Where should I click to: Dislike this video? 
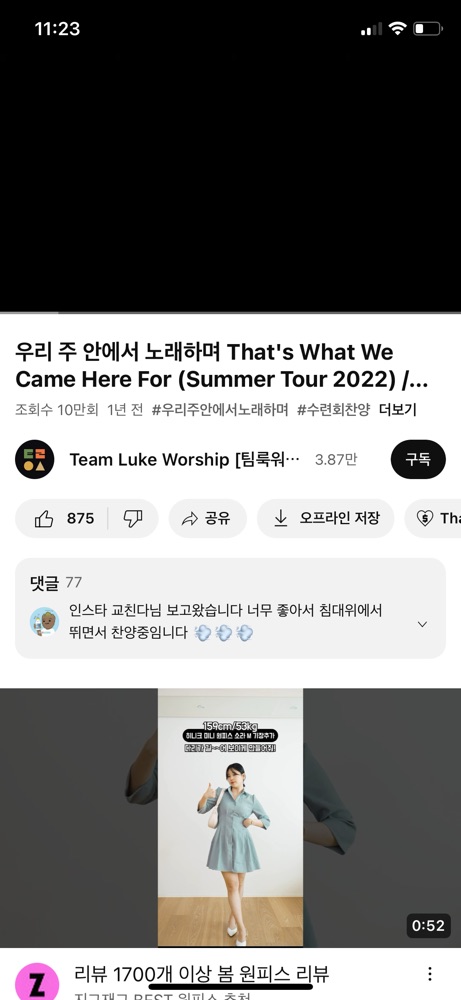pyautogui.click(x=133, y=518)
